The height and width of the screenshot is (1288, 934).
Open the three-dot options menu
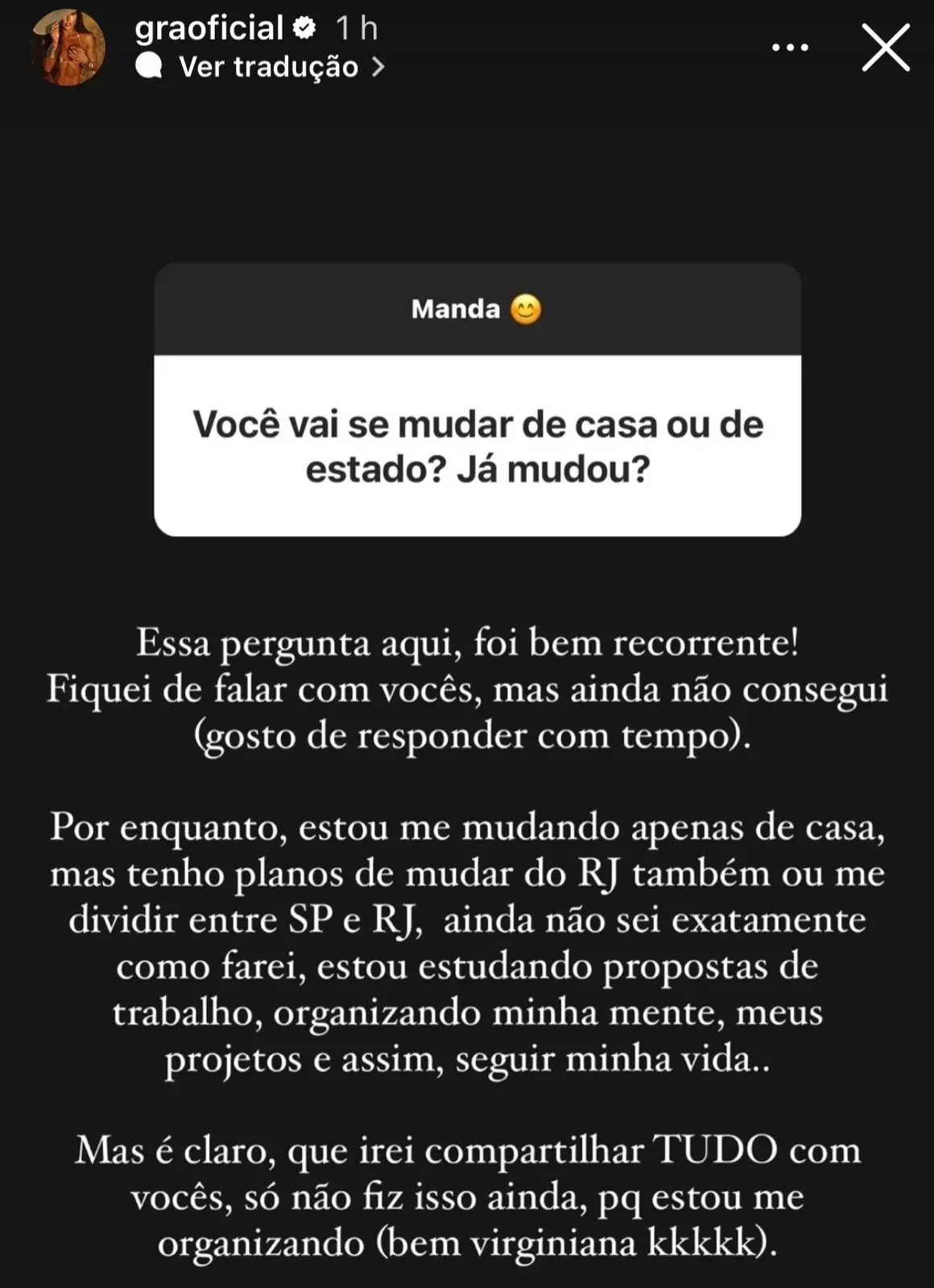click(790, 47)
